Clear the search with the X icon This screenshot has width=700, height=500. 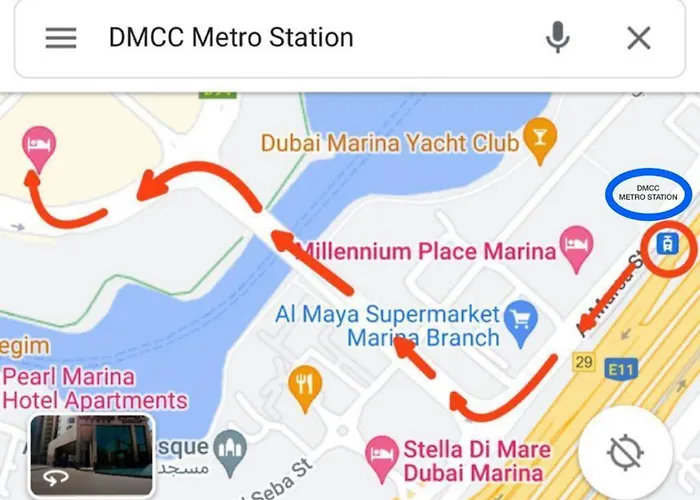pyautogui.click(x=638, y=38)
